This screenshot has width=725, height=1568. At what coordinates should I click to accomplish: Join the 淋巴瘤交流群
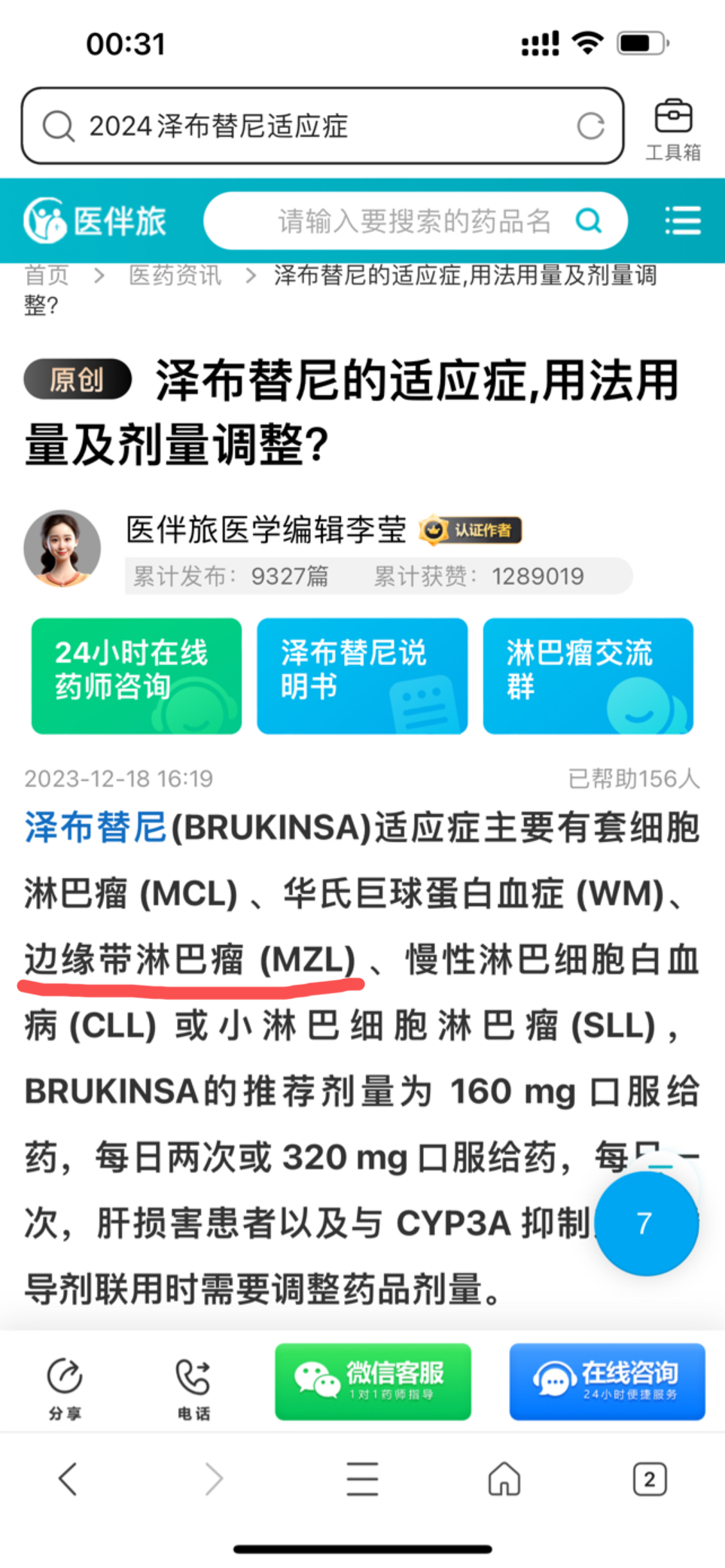pyautogui.click(x=588, y=676)
